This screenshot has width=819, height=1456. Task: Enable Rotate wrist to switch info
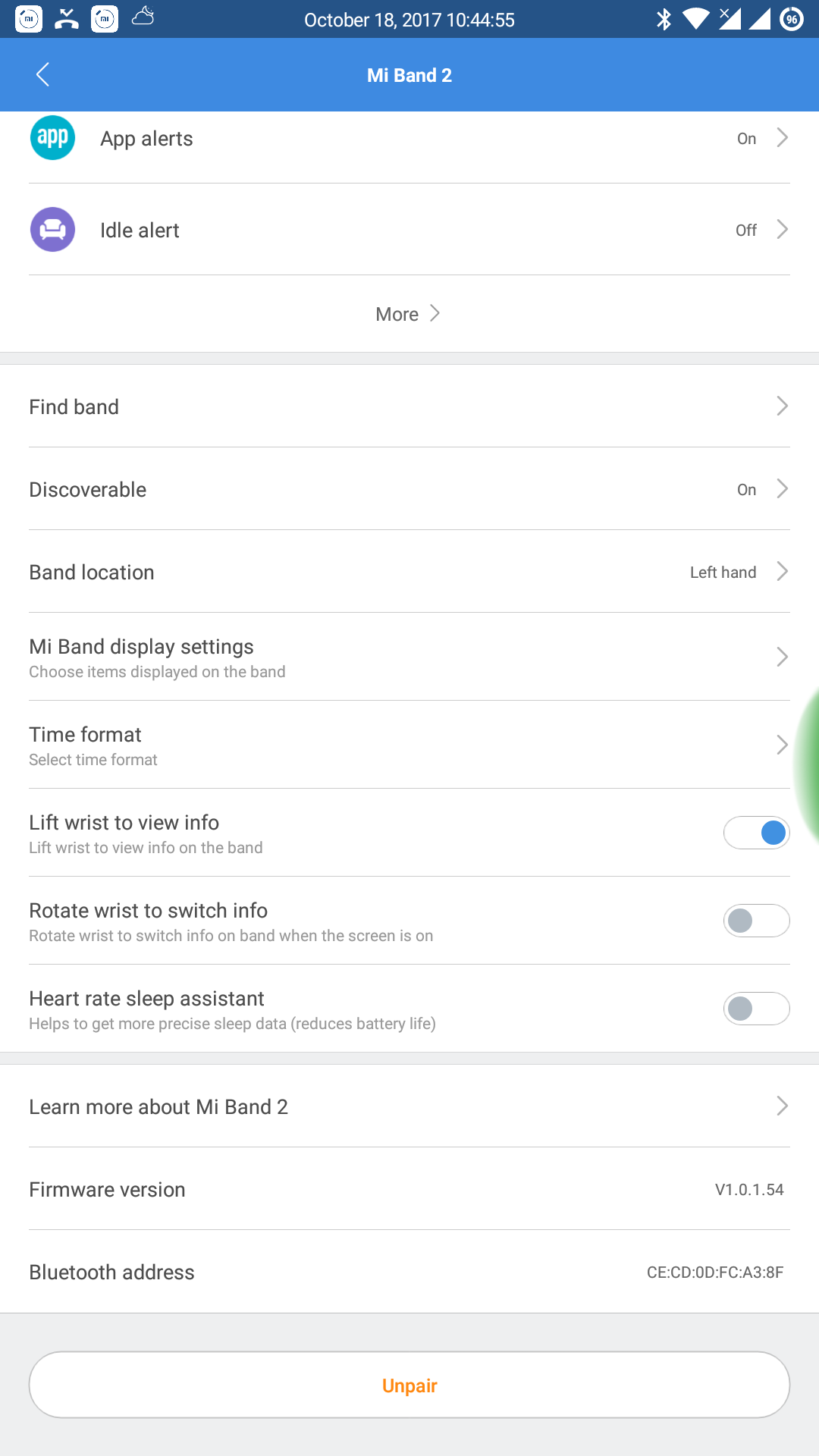point(756,921)
